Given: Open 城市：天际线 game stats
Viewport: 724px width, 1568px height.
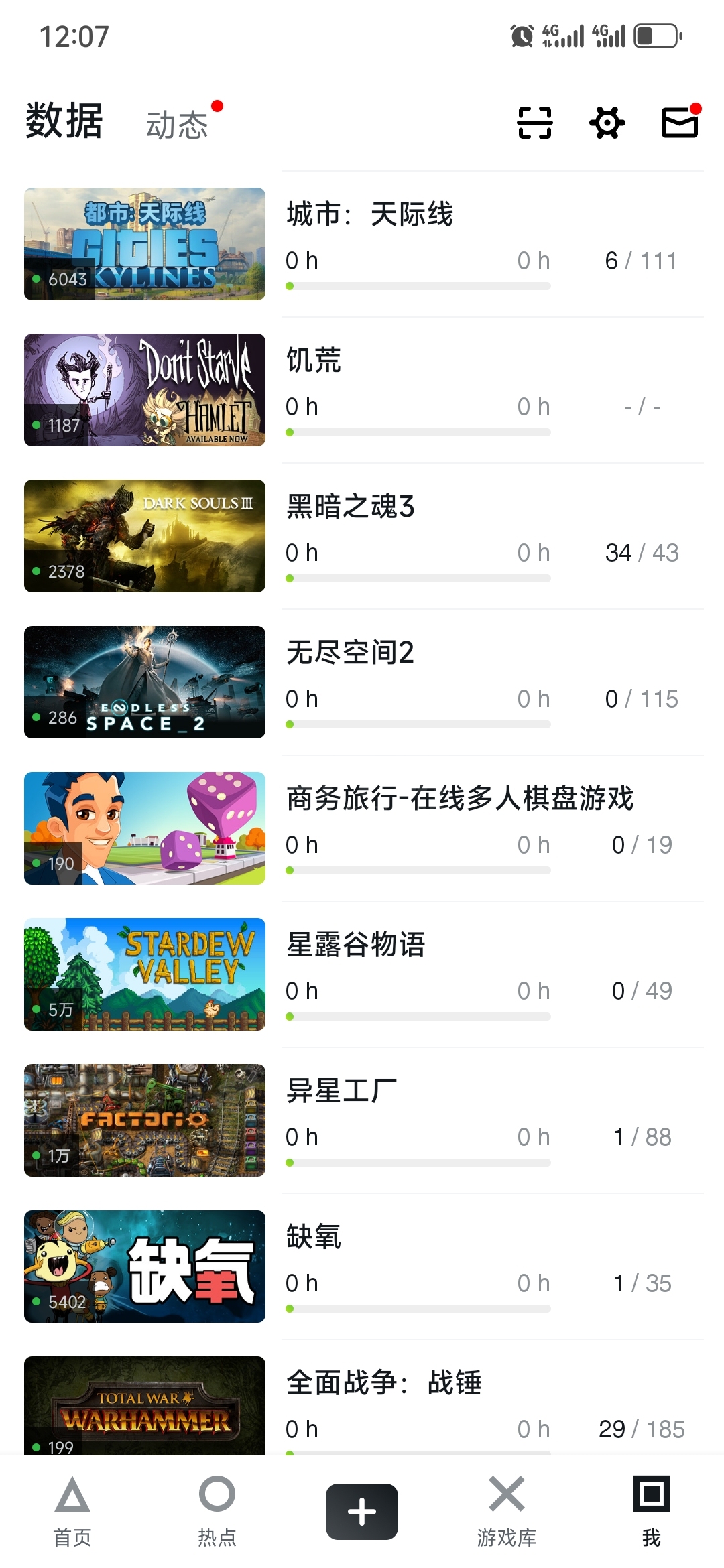Looking at the screenshot, I should (x=370, y=214).
